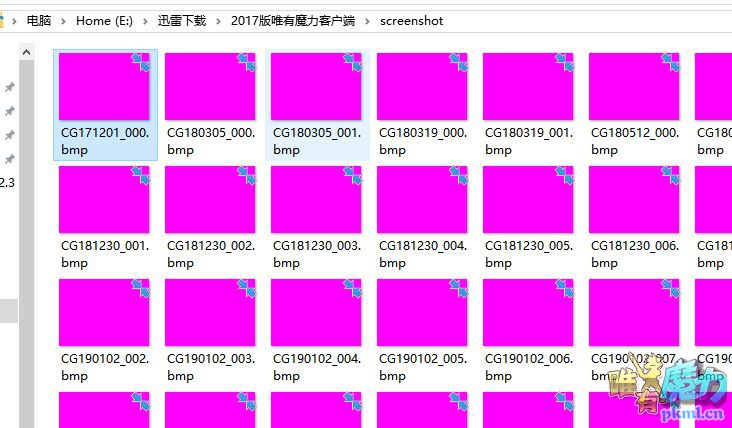Viewport: 732px width, 428px height.
Task: Open file CG171201_000.bmp
Action: [104, 87]
